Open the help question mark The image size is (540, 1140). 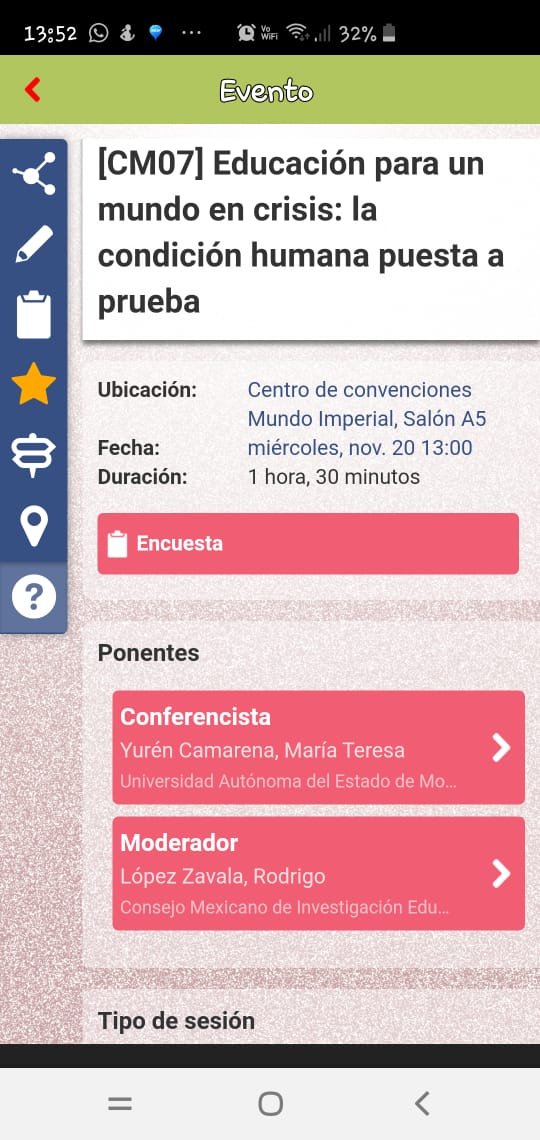point(33,597)
